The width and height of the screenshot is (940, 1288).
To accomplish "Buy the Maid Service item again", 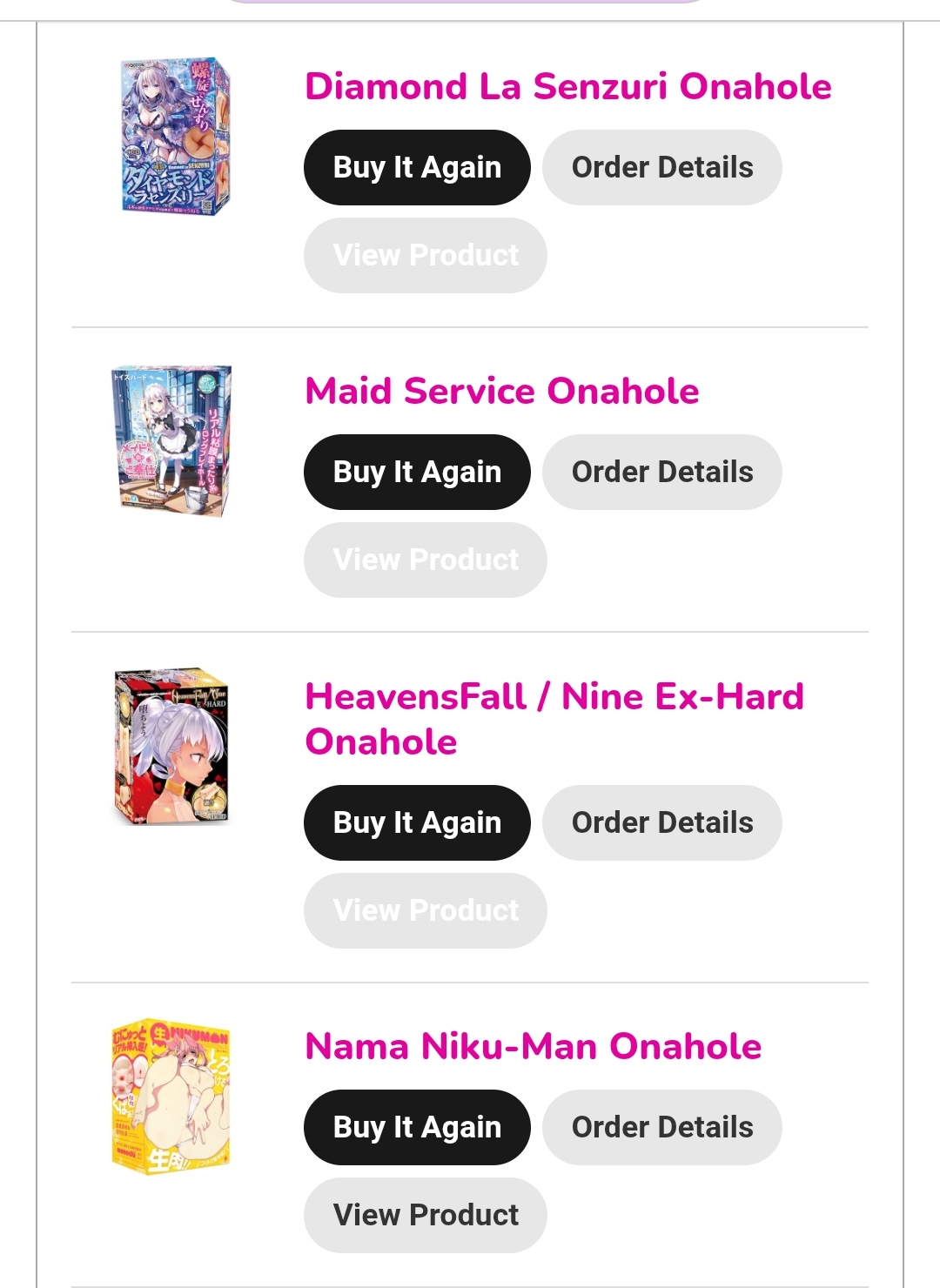I will (x=417, y=472).
